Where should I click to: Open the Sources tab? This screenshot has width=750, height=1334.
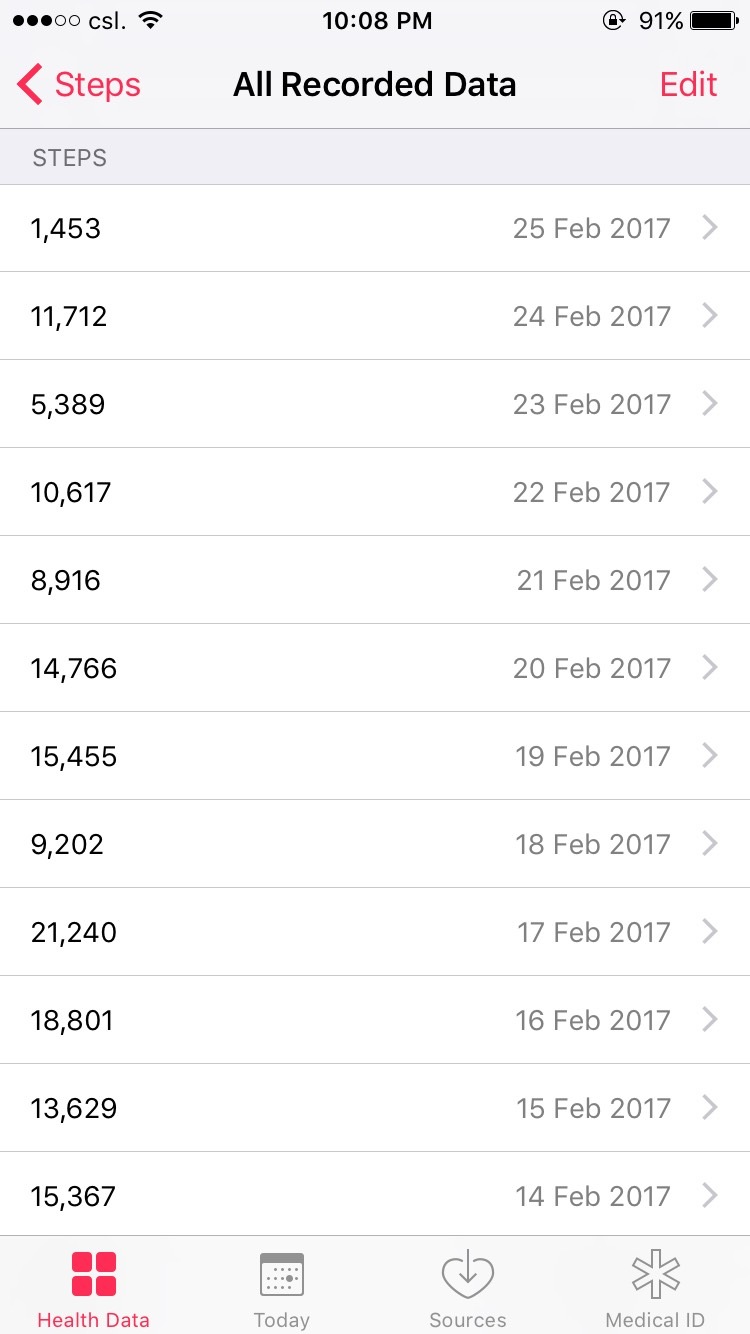click(468, 1289)
